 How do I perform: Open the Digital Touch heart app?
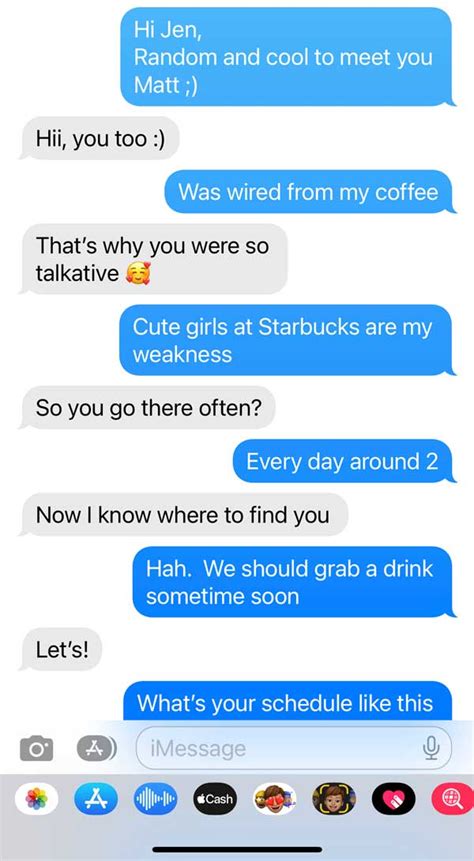coord(393,798)
